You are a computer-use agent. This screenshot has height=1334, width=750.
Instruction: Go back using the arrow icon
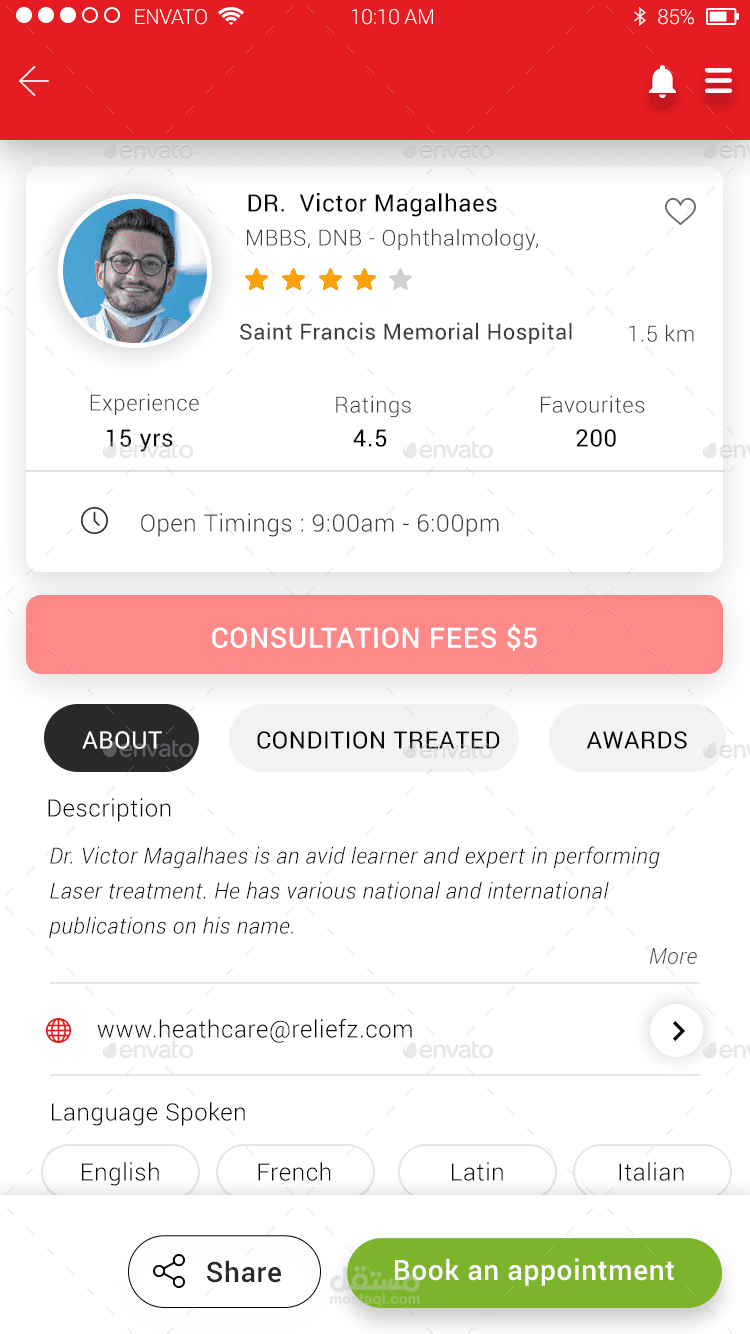pyautogui.click(x=34, y=81)
